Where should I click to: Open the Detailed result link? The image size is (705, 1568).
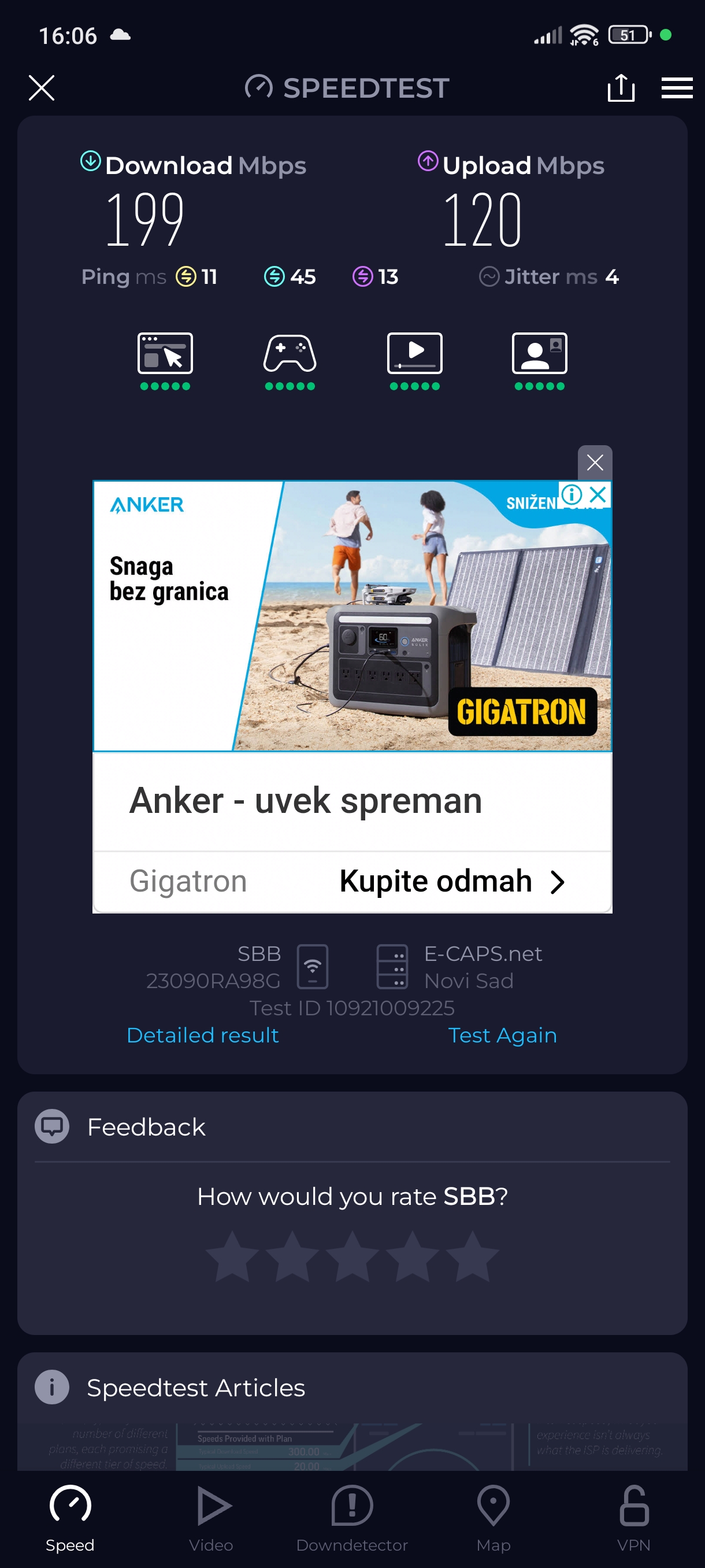point(203,1035)
